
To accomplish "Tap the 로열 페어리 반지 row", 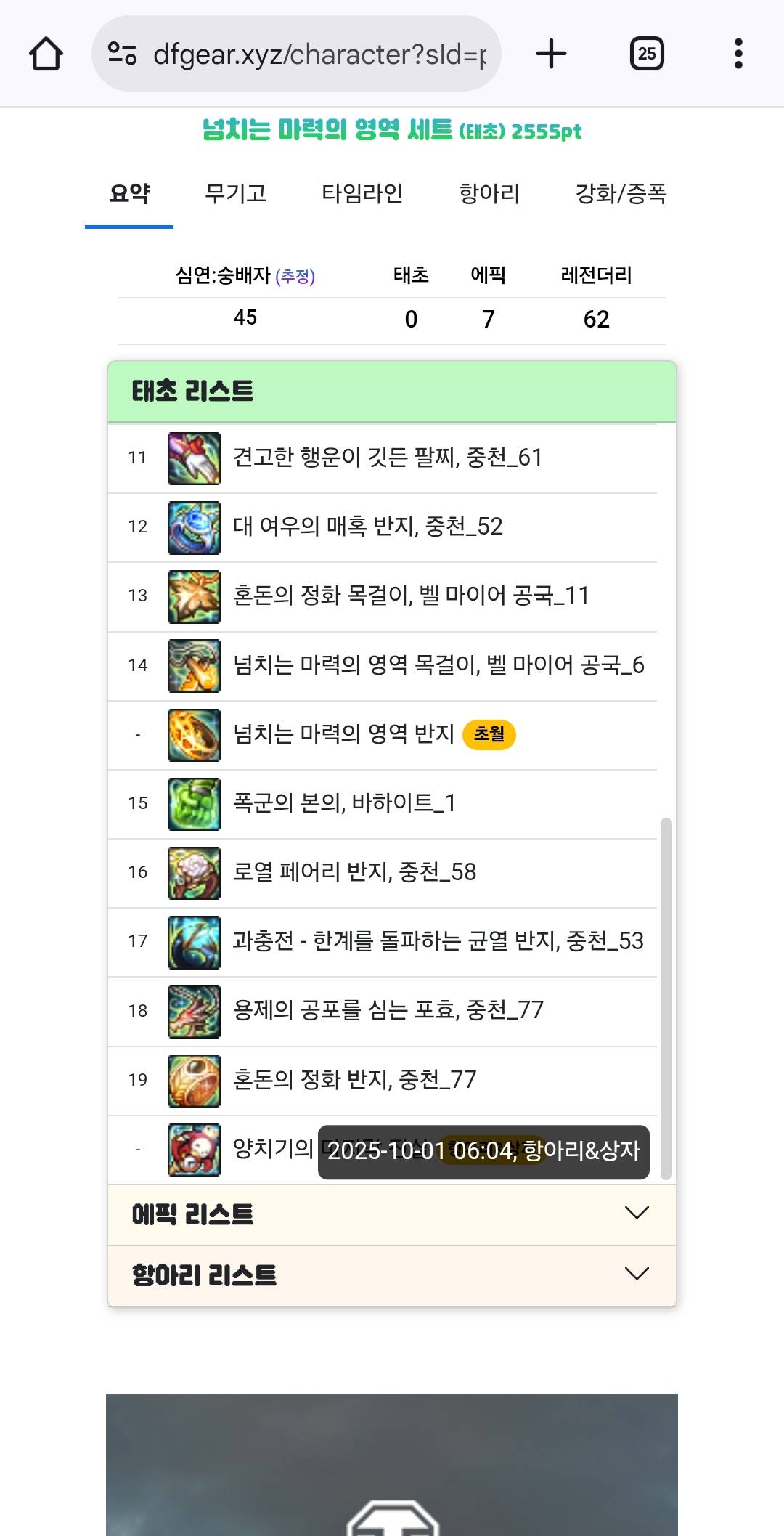I will click(354, 872).
